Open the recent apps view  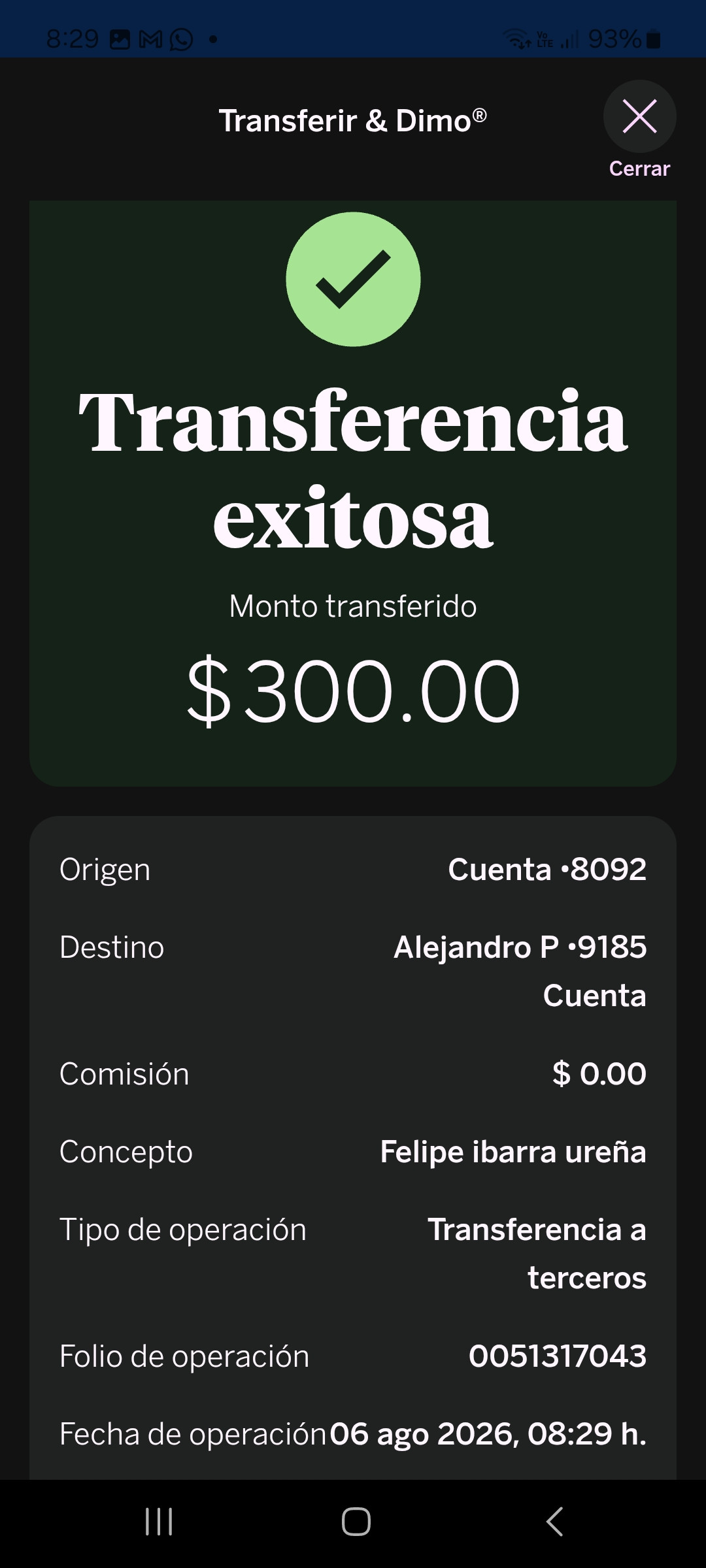pyautogui.click(x=159, y=1522)
